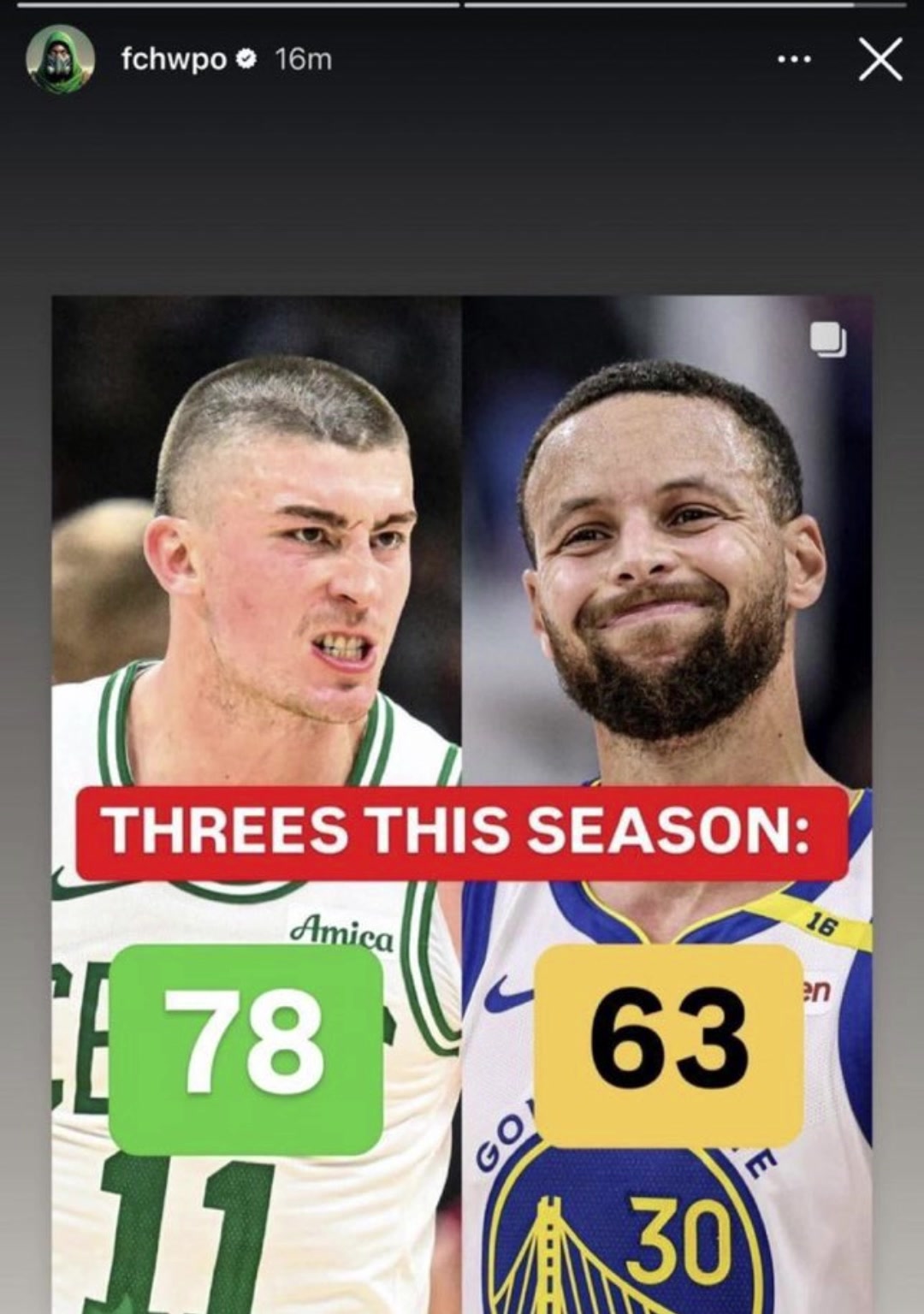Open fchwpo's profile picture
Image resolution: width=924 pixels, height=1314 pixels.
(60, 59)
